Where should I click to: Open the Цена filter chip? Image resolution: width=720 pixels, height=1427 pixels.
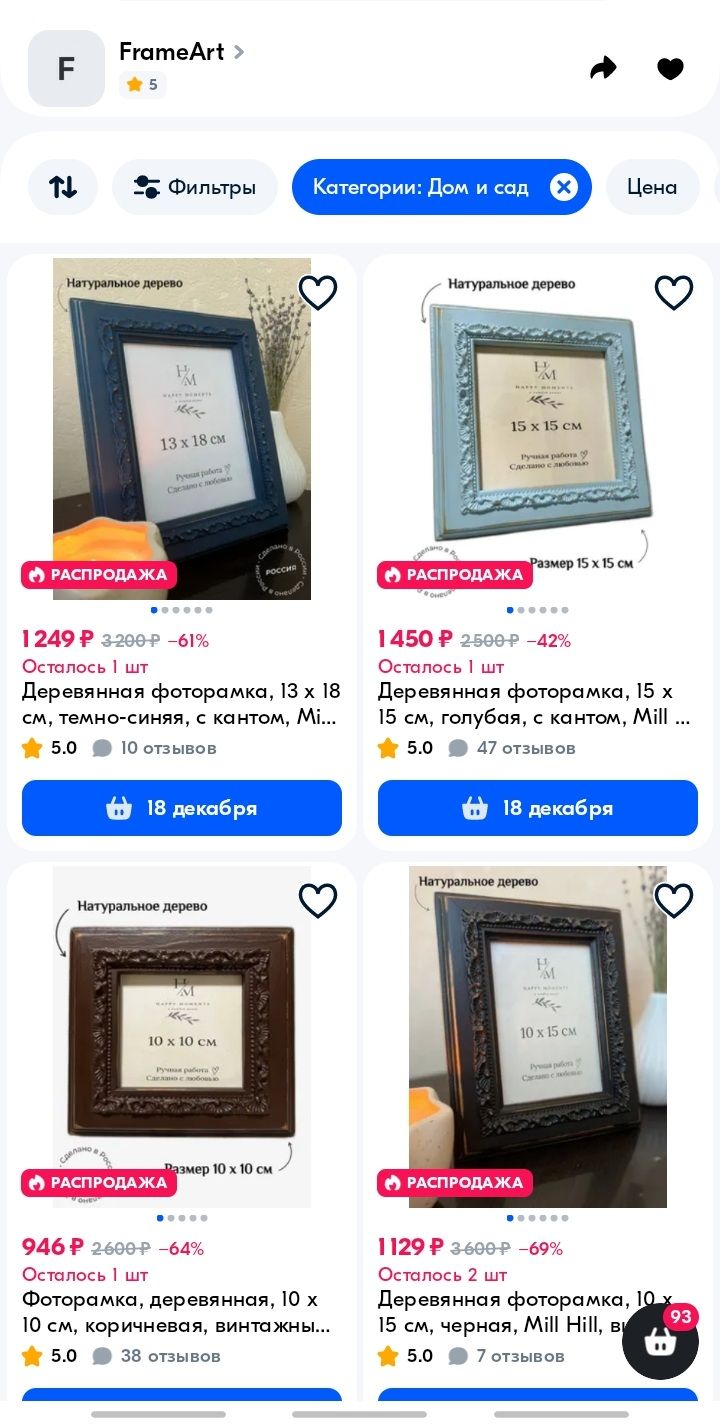[652, 187]
